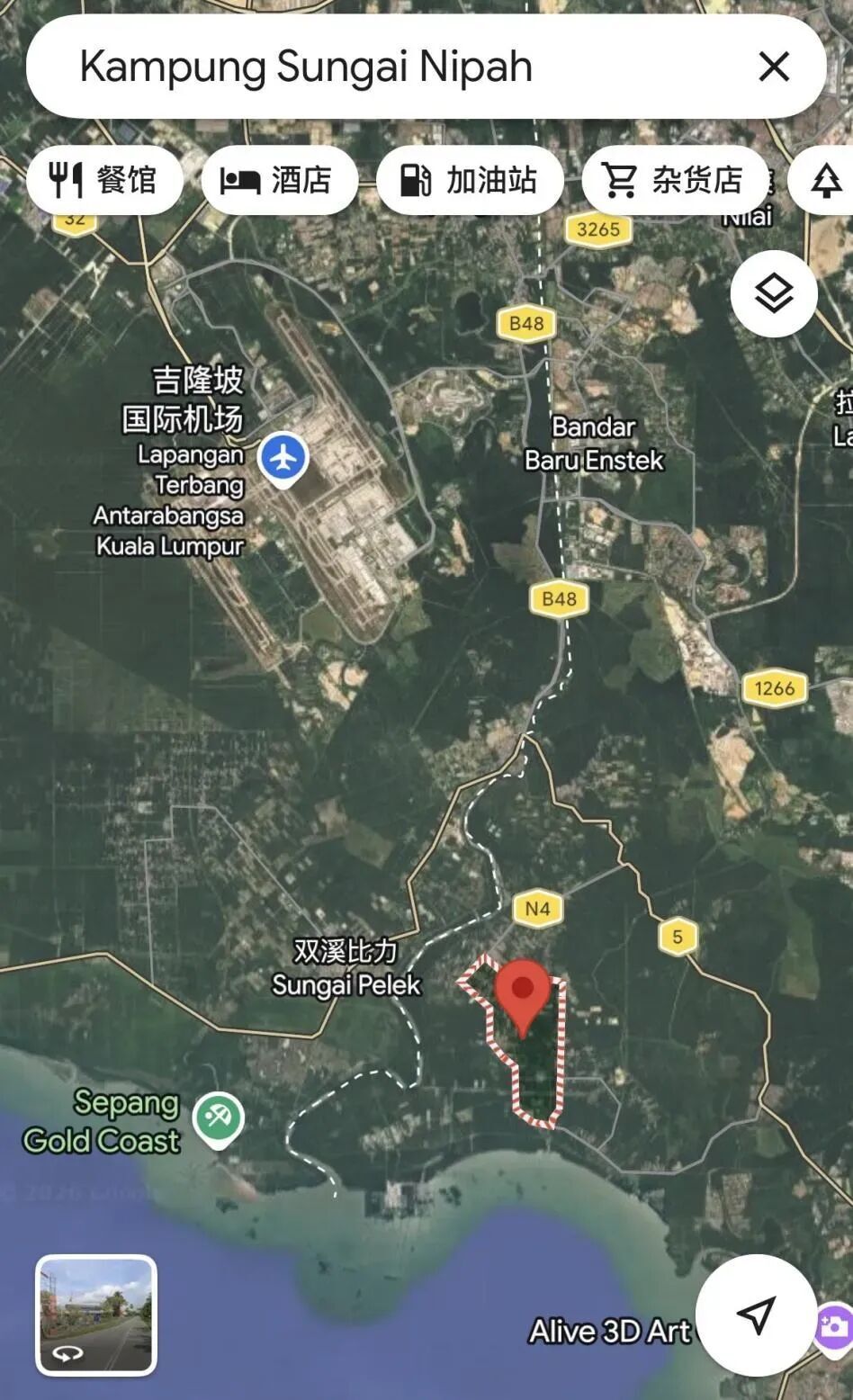853x1400 pixels.
Task: Select the 餐馆 restaurants chip
Action: pyautogui.click(x=104, y=180)
